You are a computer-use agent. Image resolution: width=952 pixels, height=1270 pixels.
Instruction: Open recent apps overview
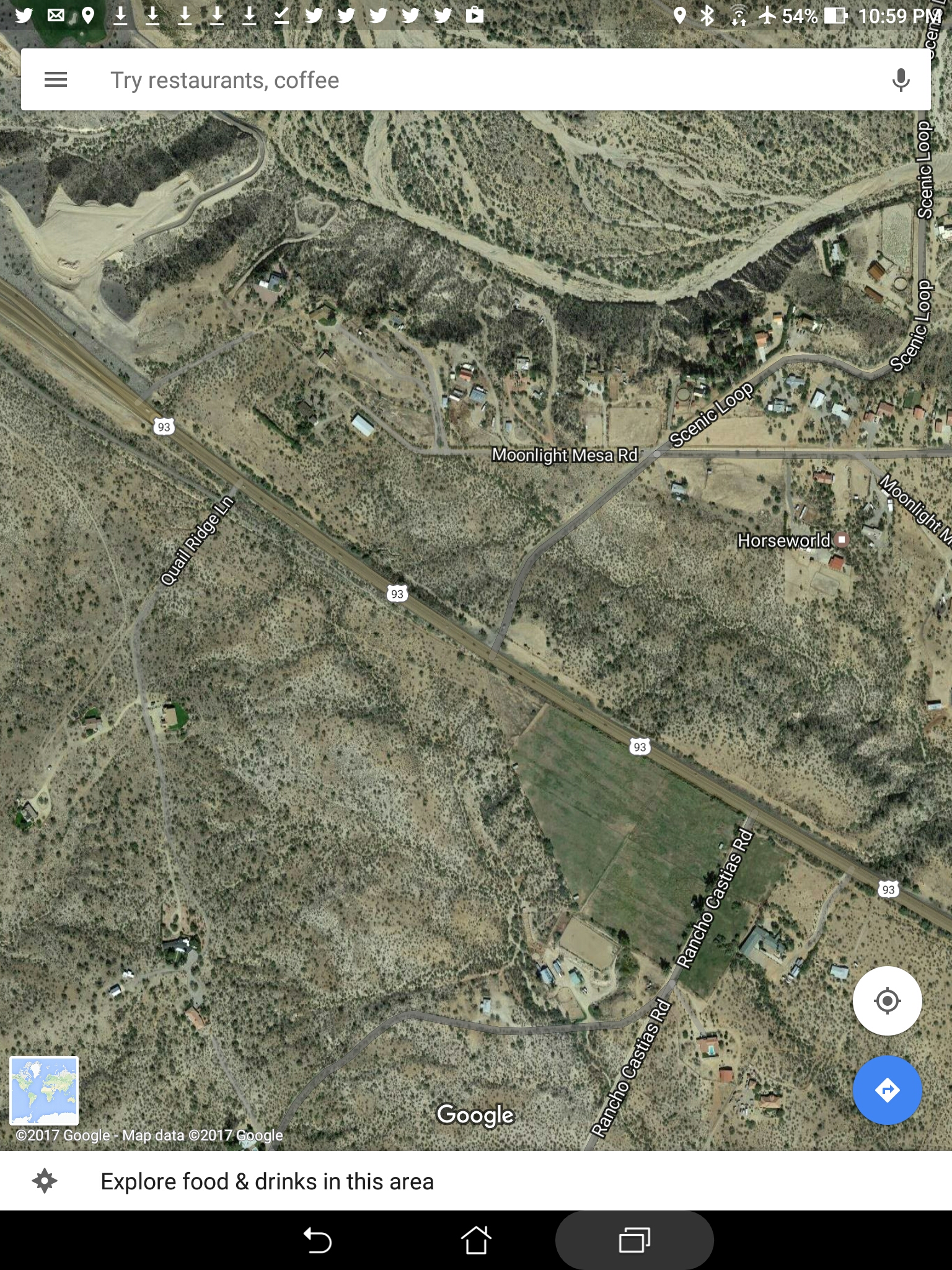pyautogui.click(x=634, y=1241)
